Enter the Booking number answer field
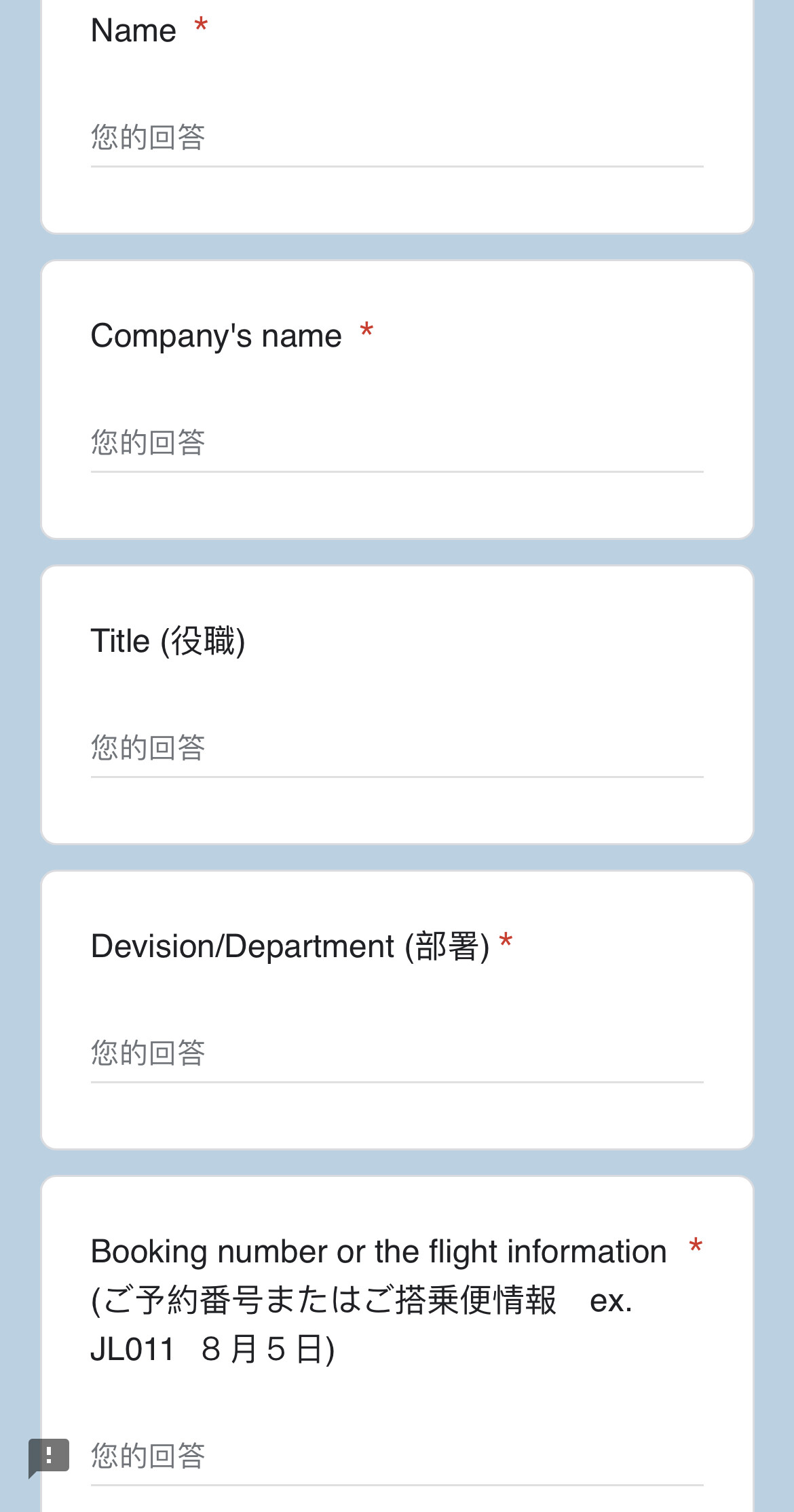This screenshot has width=794, height=1512. coord(397,1456)
